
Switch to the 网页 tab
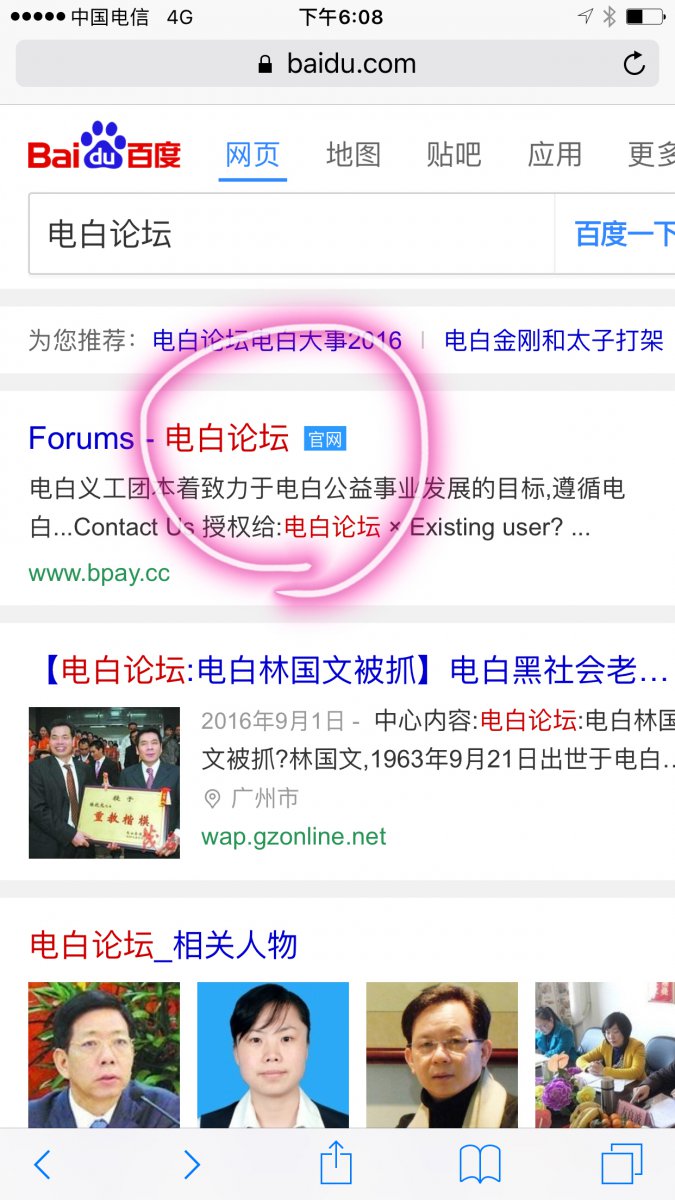[252, 155]
